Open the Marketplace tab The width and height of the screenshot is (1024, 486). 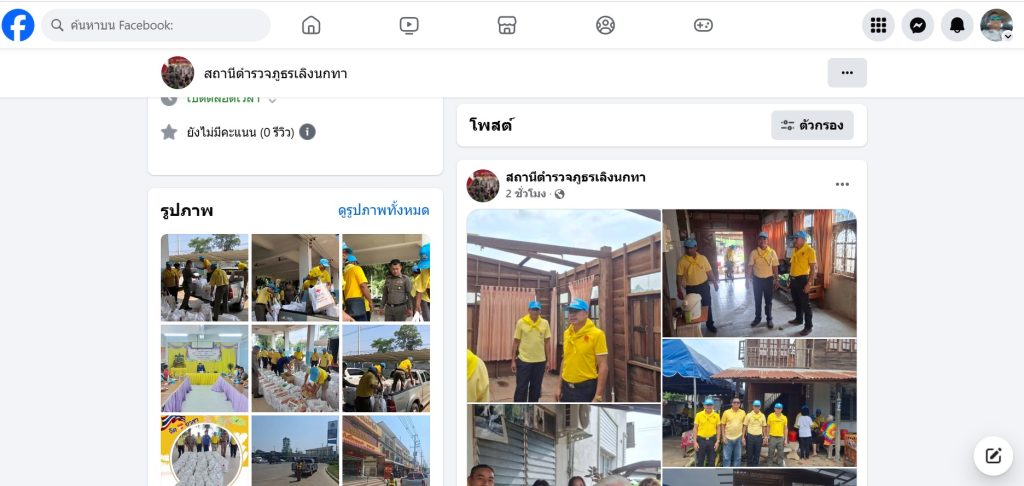coord(507,25)
